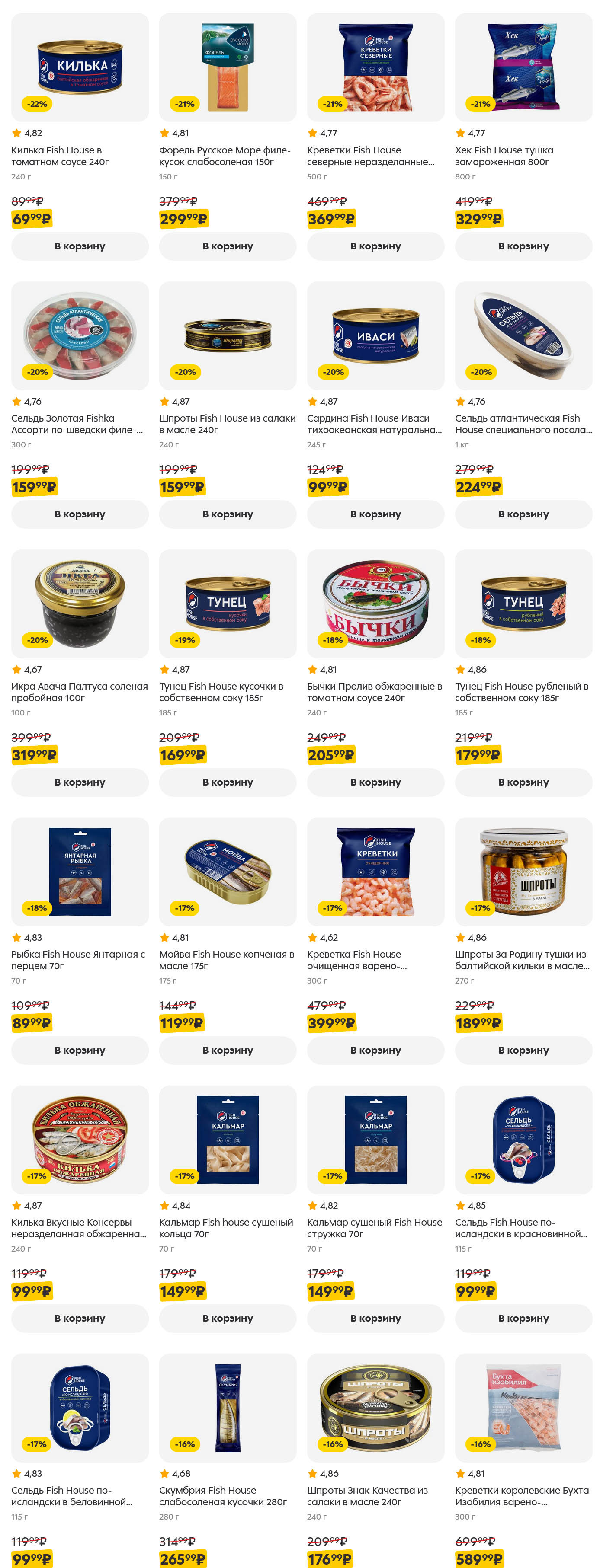This screenshot has height=1568, width=600.
Task: Add Килька Fish House 240г to cart
Action: (x=80, y=246)
